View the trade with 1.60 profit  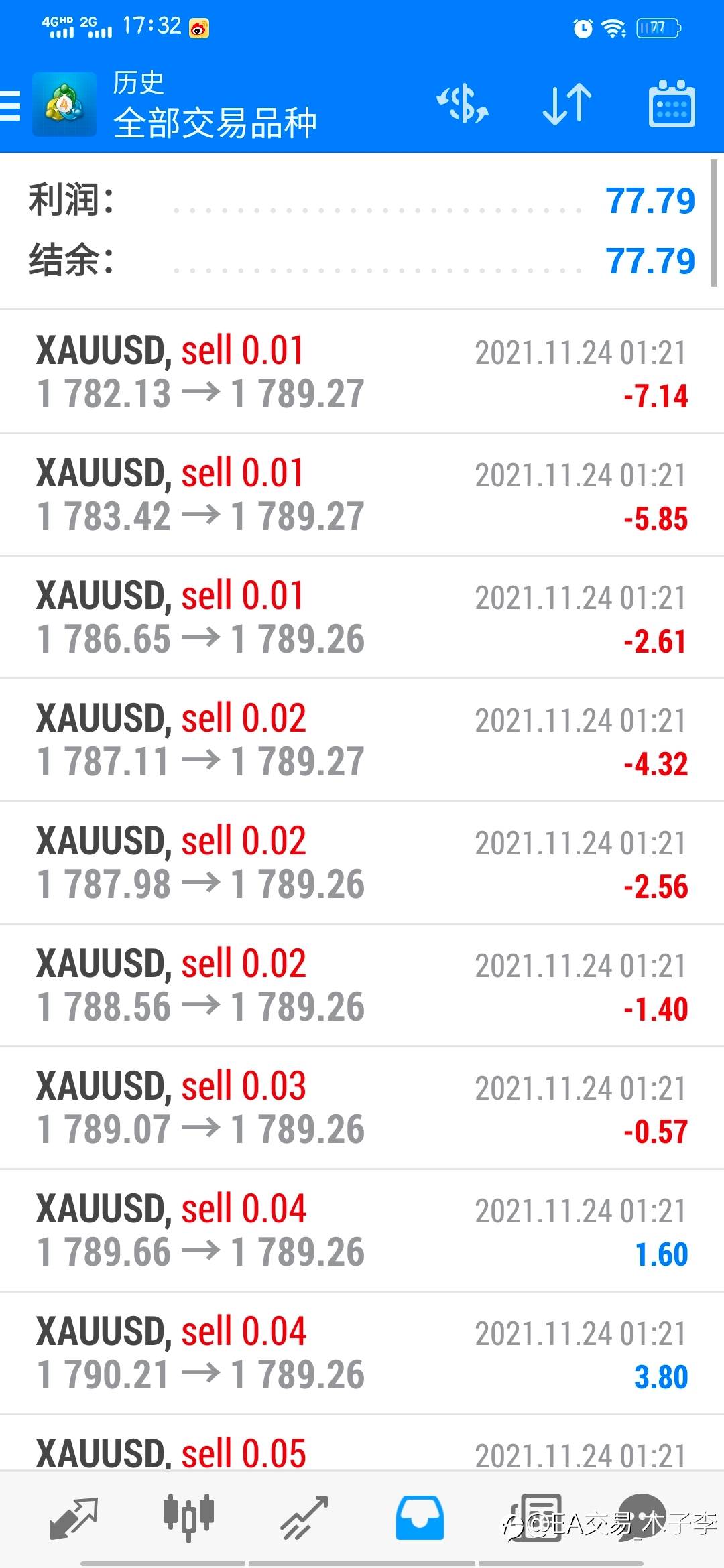tap(362, 1230)
